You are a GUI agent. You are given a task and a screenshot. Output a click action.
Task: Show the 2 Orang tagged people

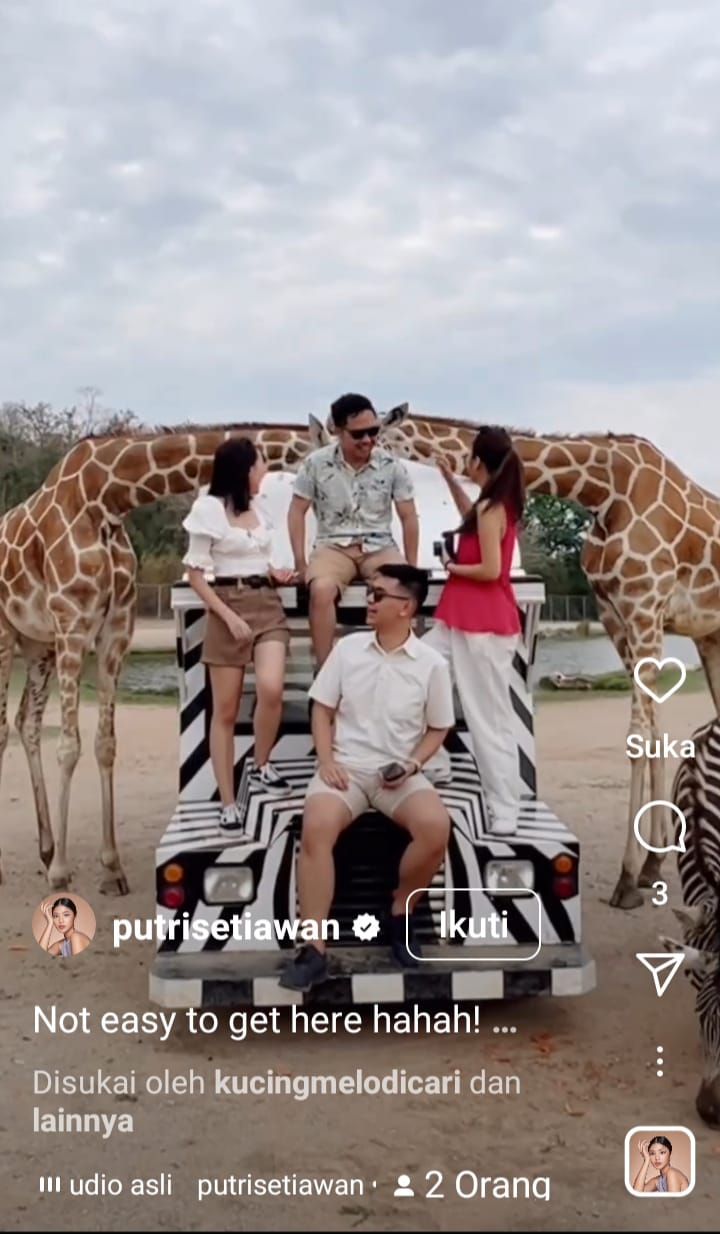[472, 1186]
